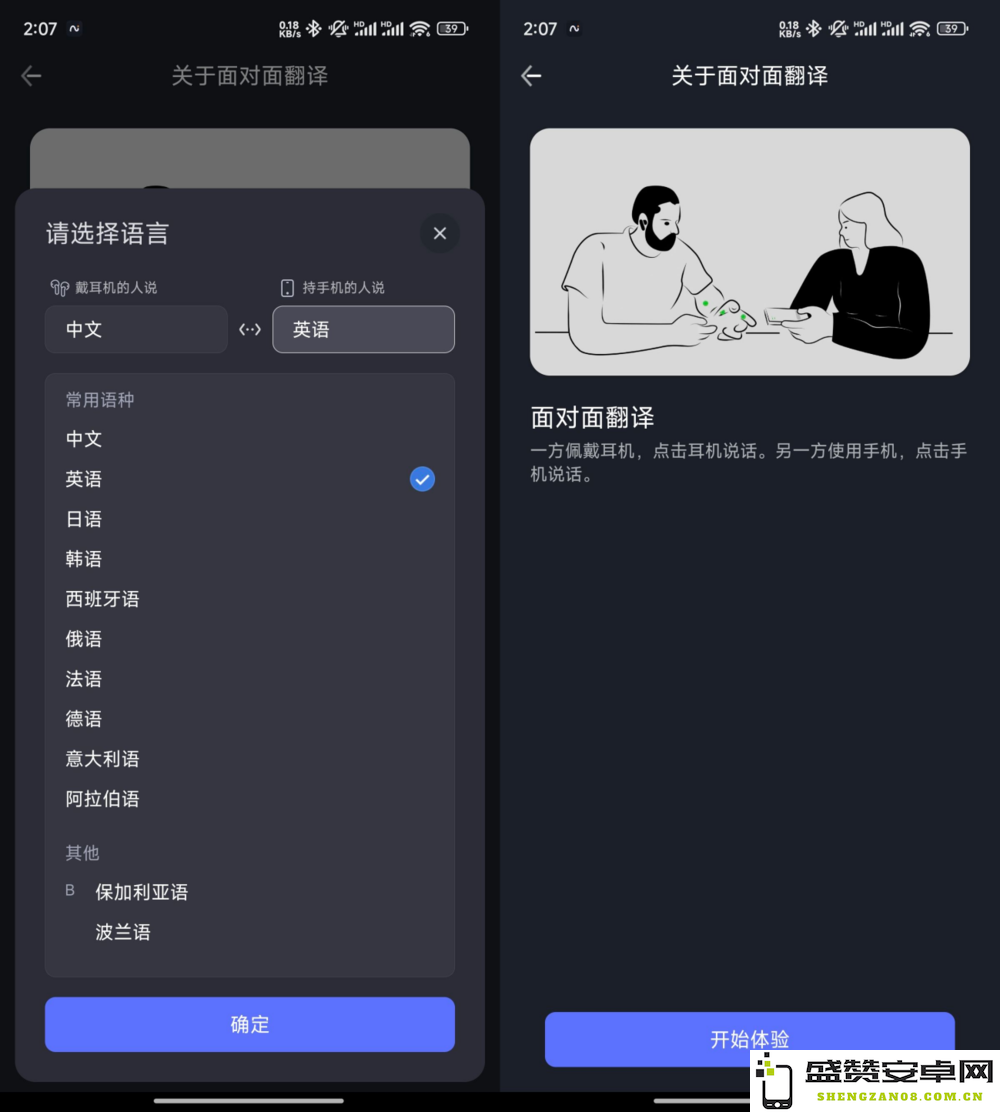Close the 请选择语言 dialog
This screenshot has width=1000, height=1112.
[x=439, y=234]
